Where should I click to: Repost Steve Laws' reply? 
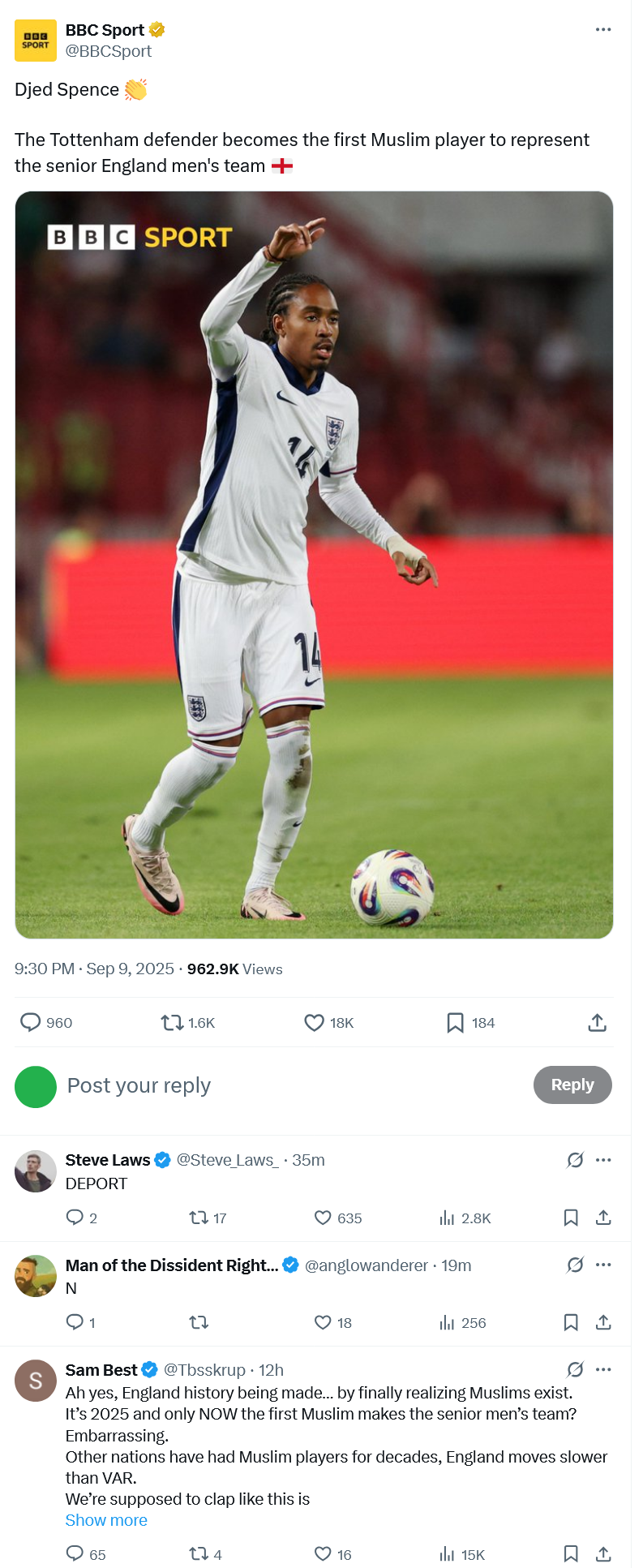[199, 1218]
